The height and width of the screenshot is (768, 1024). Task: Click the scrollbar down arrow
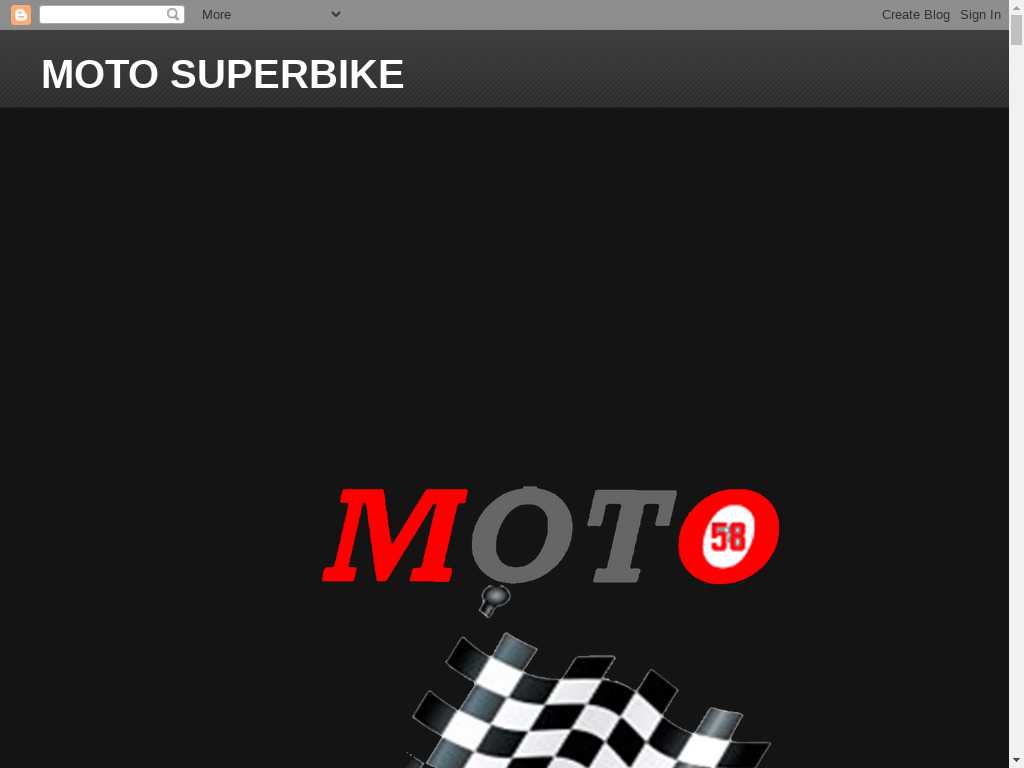click(x=1016, y=761)
